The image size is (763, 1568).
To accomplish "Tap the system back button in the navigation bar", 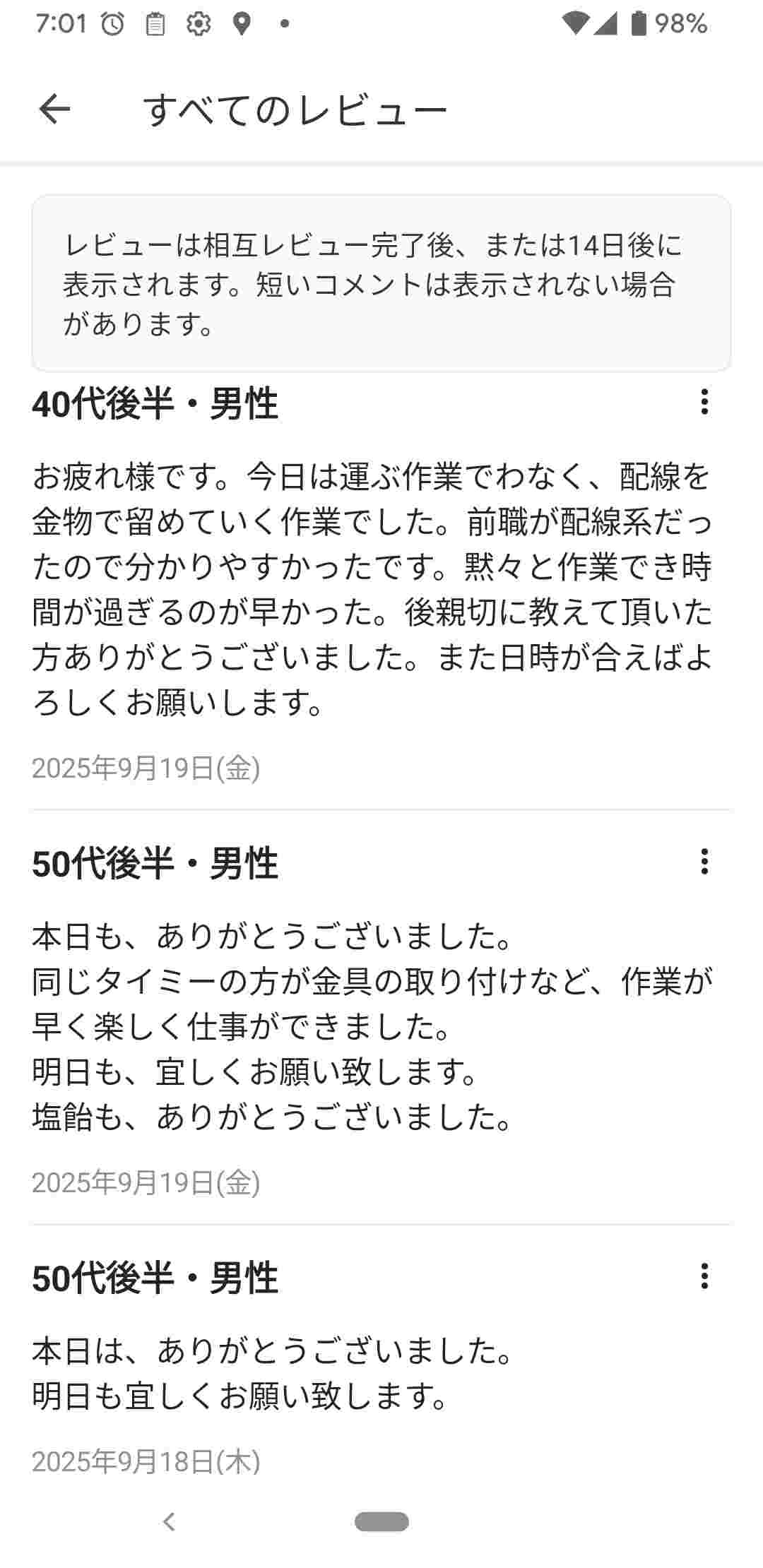I will 169,1521.
